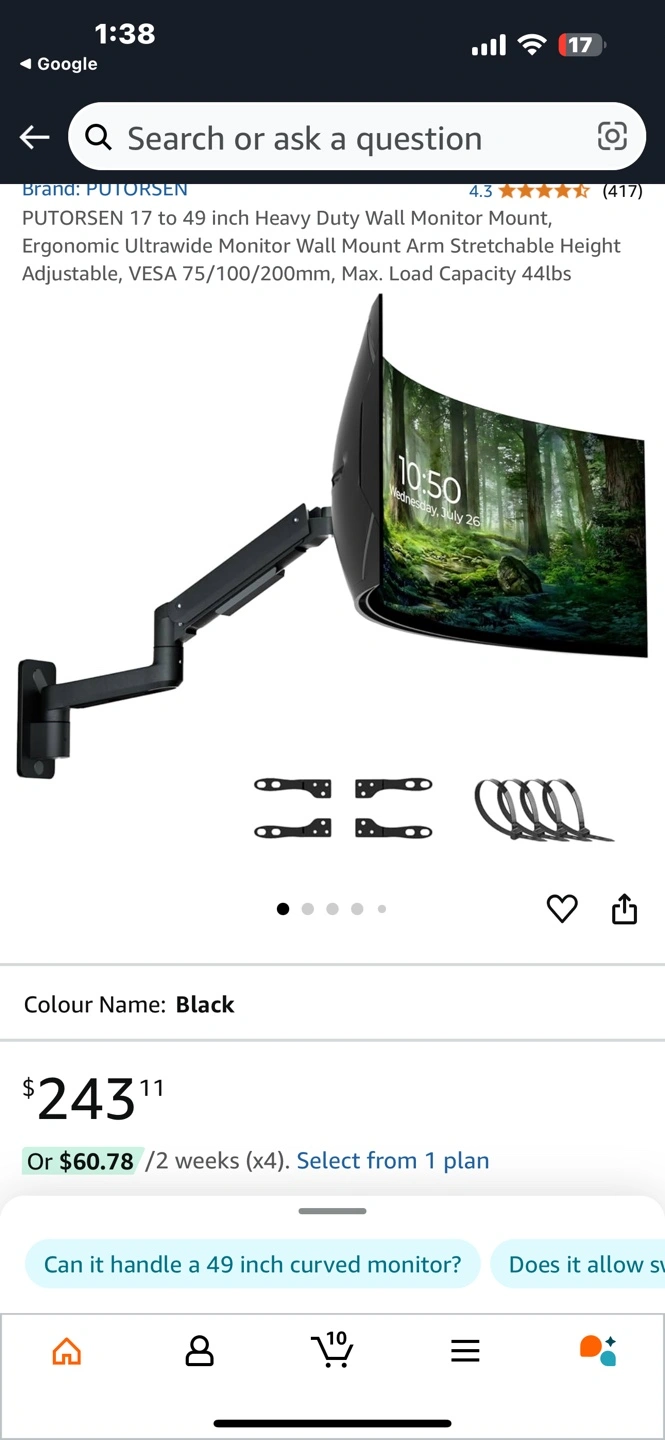Open the Rufus AI assistant tab
The width and height of the screenshot is (665, 1440).
(598, 1350)
